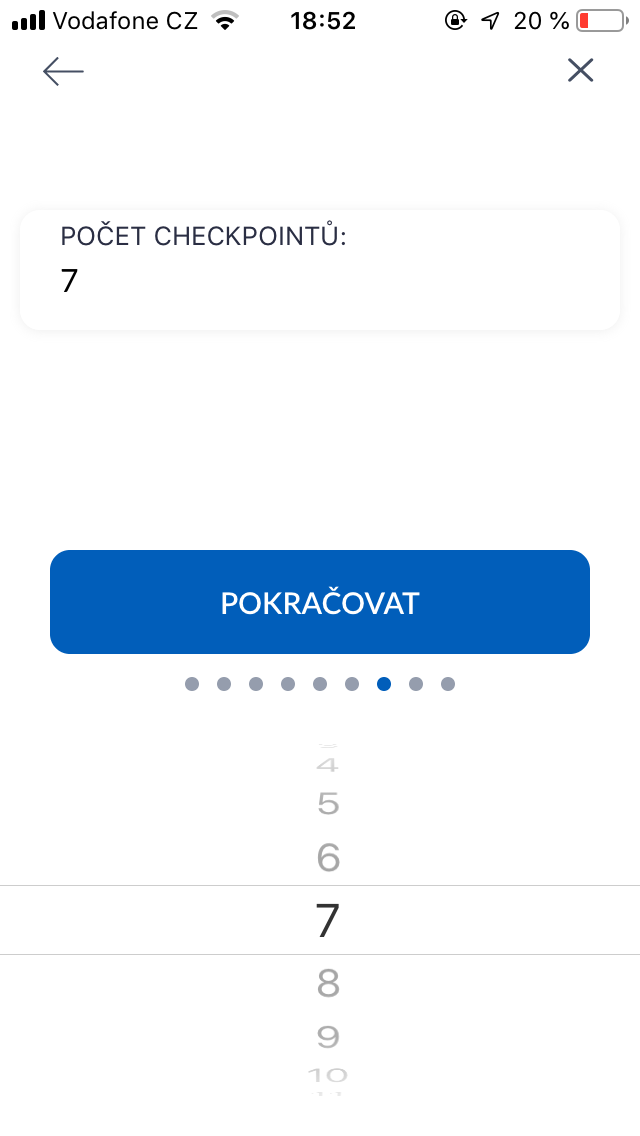This screenshot has width=640, height=1136.
Task: Tap the Pokračovat button
Action: 320,602
